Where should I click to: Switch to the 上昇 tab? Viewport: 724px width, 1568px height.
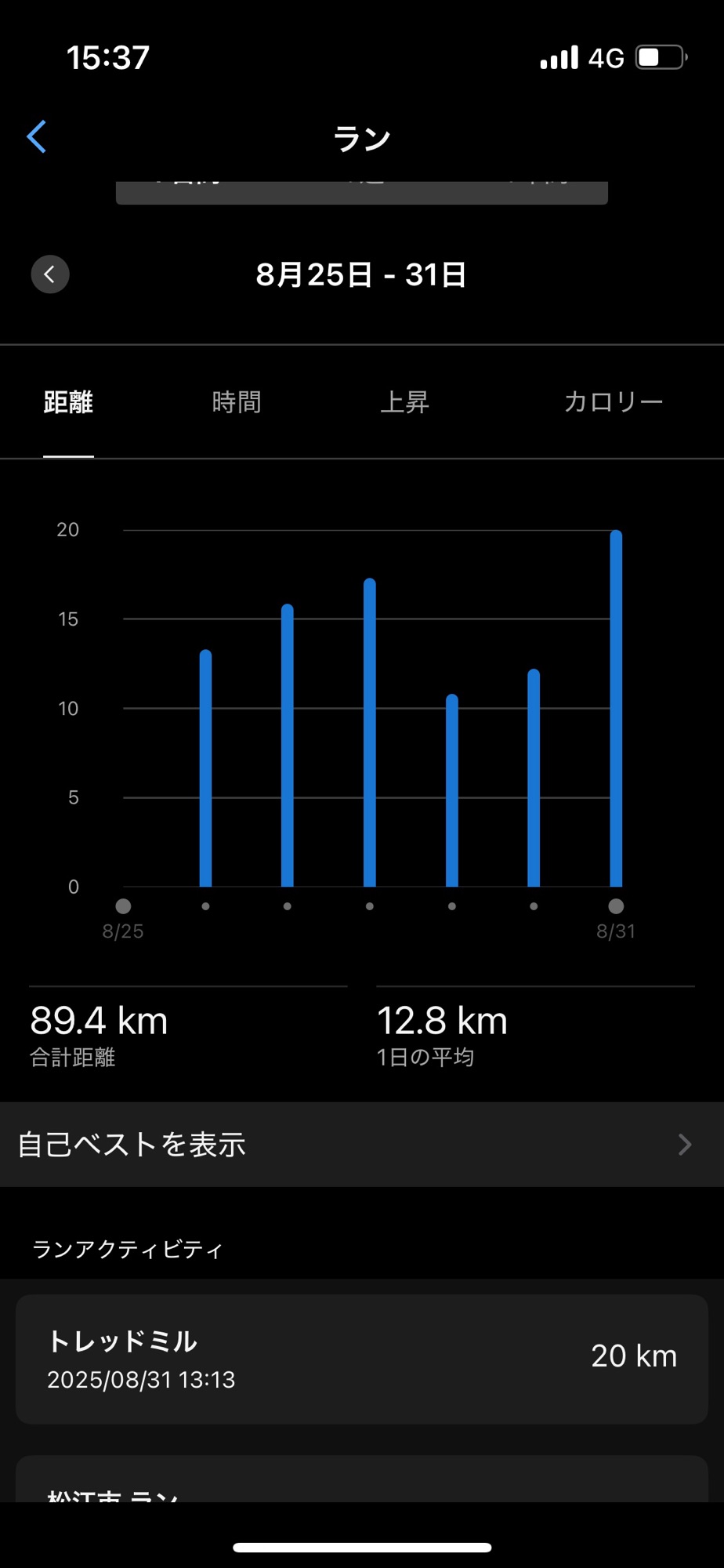[x=404, y=402]
